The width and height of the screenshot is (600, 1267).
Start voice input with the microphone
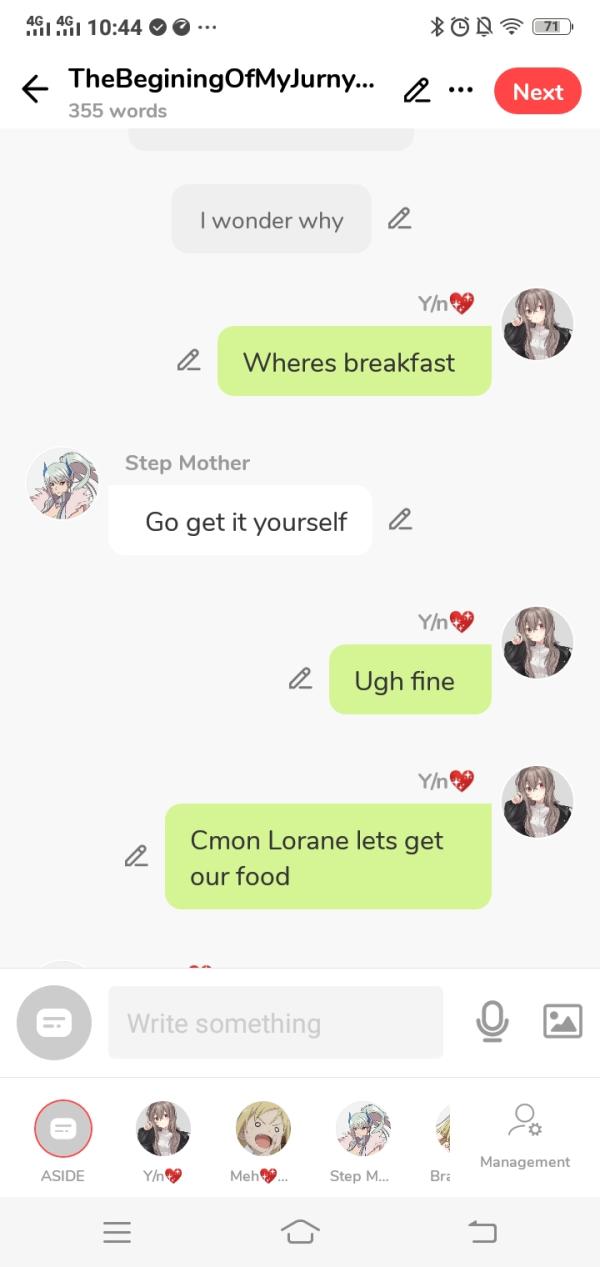click(x=492, y=1021)
